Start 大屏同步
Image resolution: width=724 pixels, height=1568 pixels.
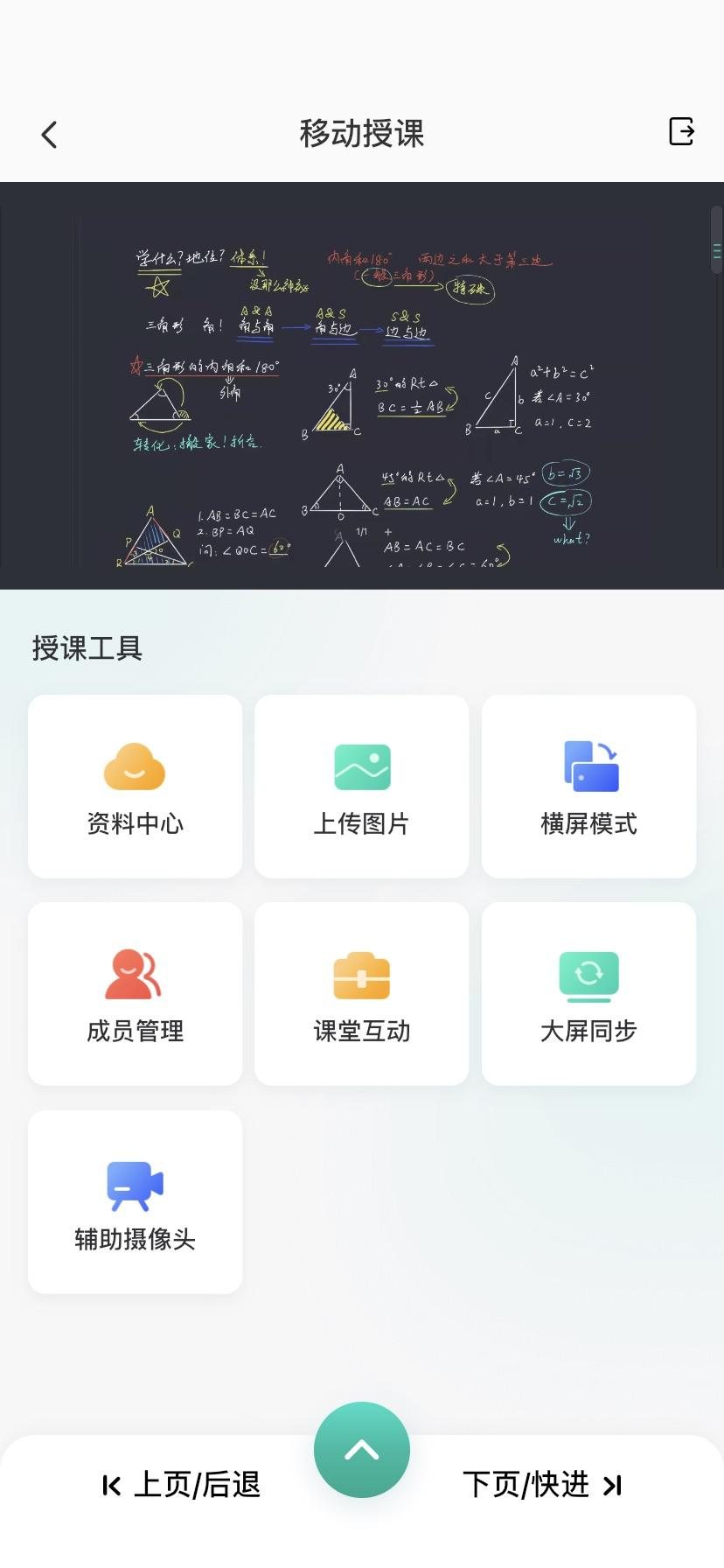pos(588,994)
